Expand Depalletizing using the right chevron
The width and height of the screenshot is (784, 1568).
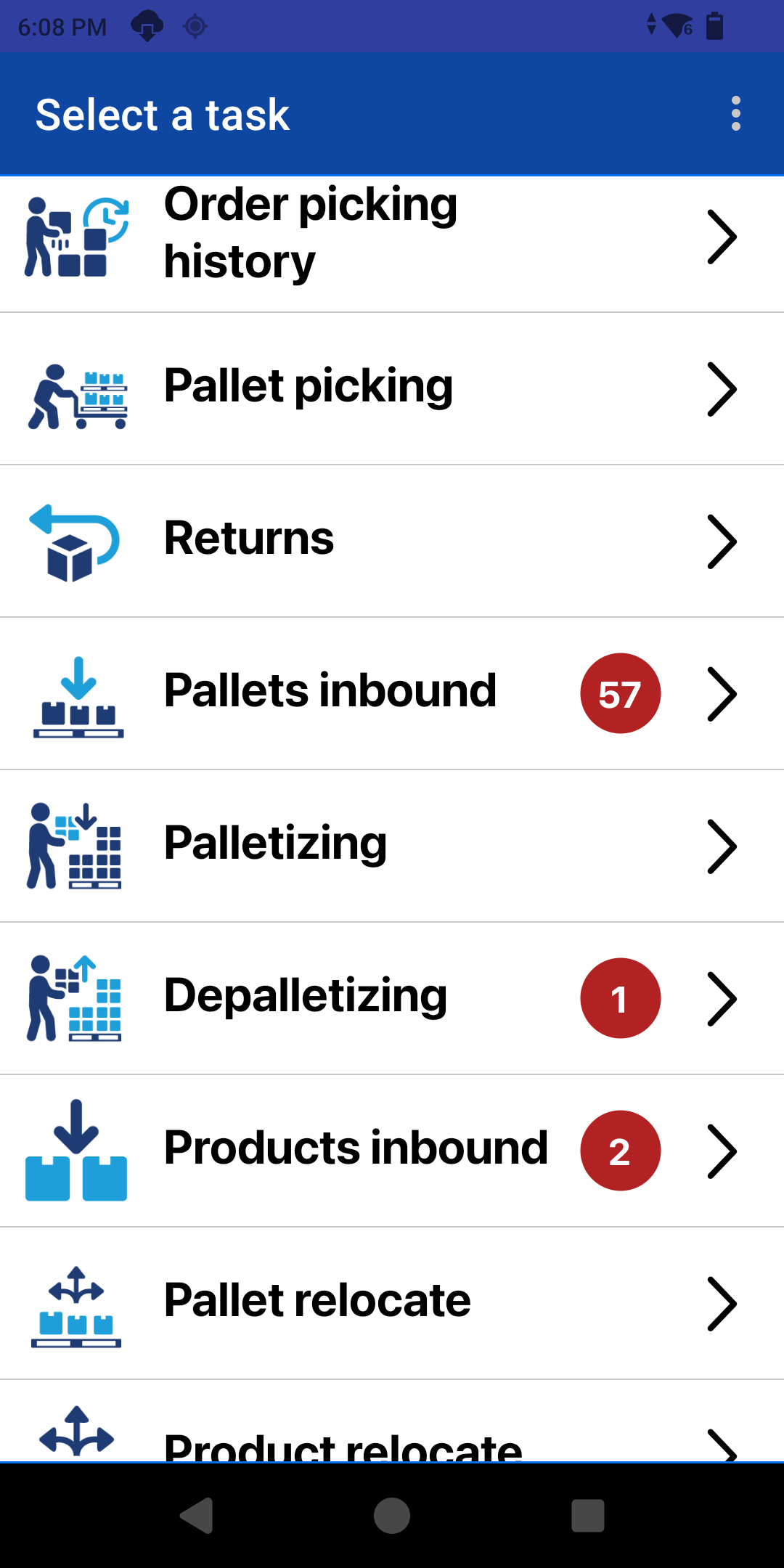point(722,998)
